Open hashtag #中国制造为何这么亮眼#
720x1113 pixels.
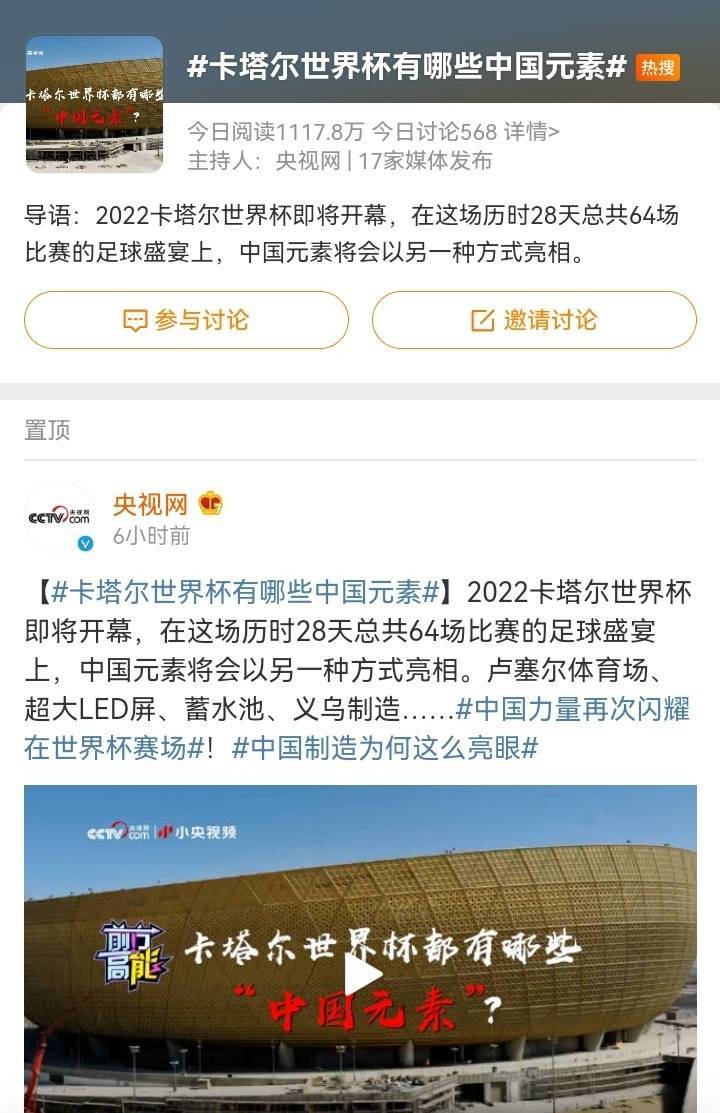(x=385, y=747)
